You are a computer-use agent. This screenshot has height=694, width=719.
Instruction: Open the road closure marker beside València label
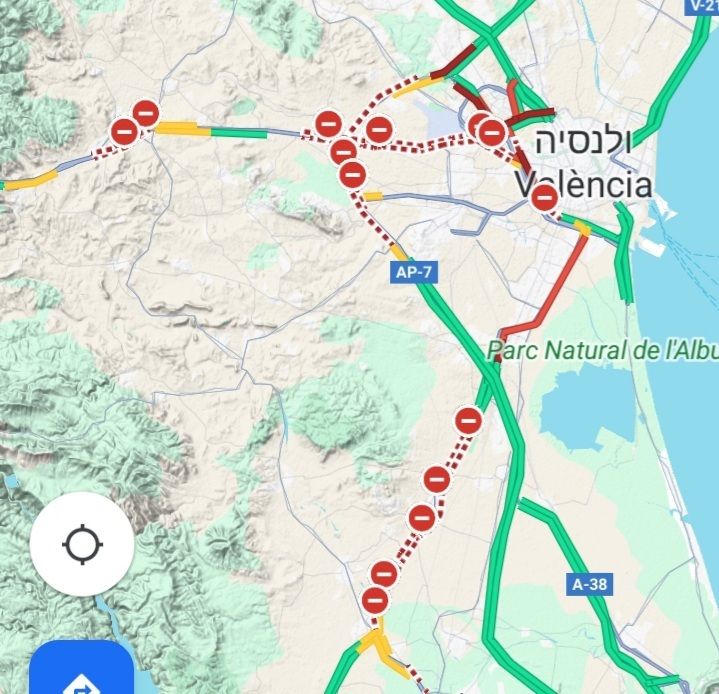545,198
